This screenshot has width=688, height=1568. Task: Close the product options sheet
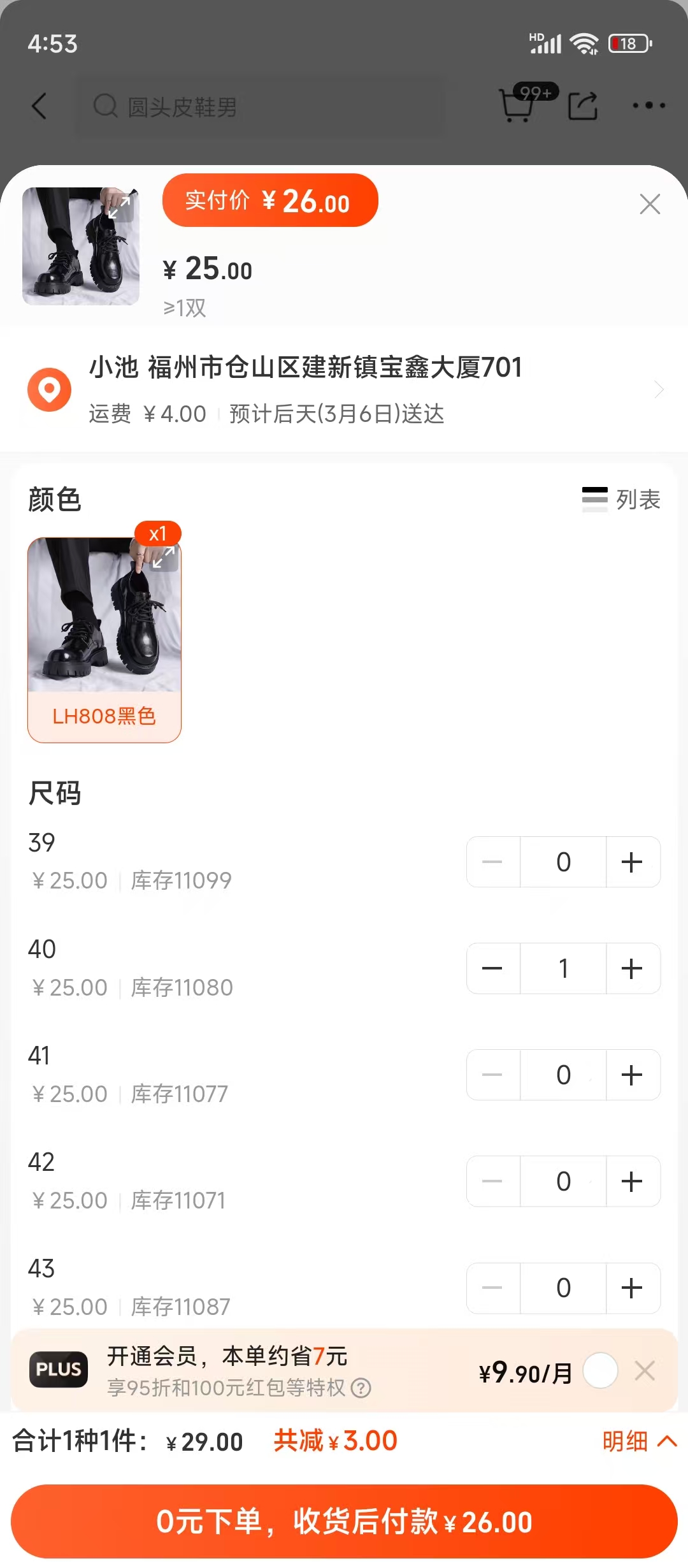(649, 204)
